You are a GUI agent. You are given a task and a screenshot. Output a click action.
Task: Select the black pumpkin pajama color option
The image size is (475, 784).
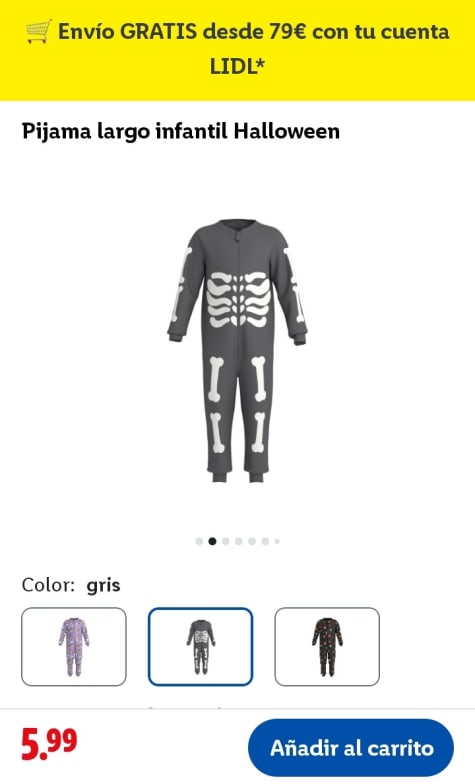point(327,646)
